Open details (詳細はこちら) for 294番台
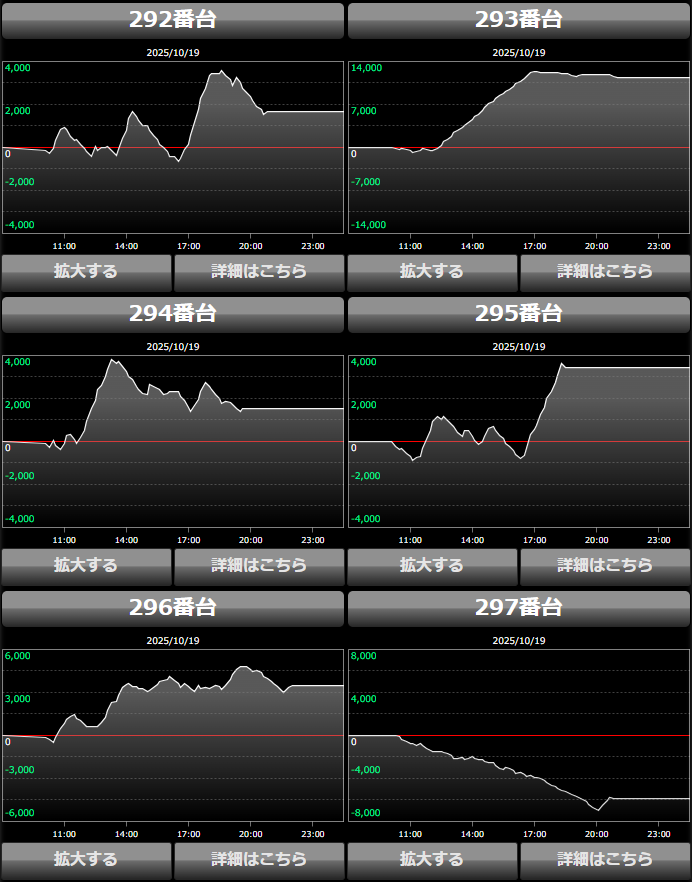Image resolution: width=692 pixels, height=882 pixels. click(x=259, y=565)
